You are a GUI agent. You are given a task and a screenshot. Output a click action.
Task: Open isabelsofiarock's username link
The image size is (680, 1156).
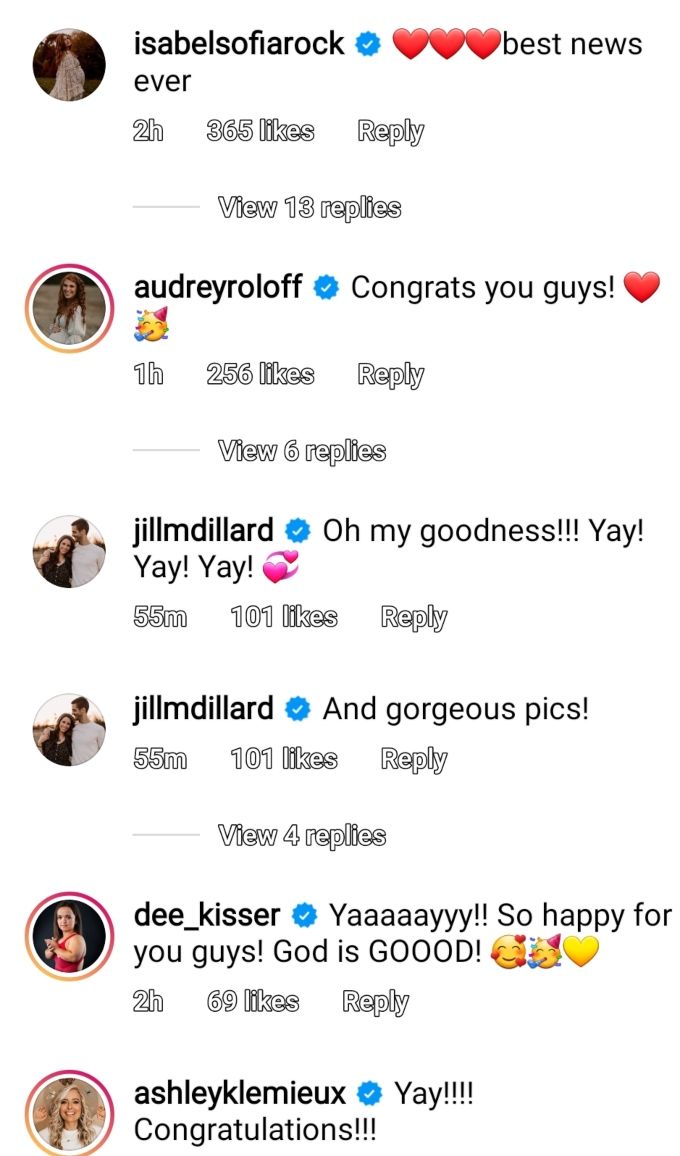tap(239, 44)
